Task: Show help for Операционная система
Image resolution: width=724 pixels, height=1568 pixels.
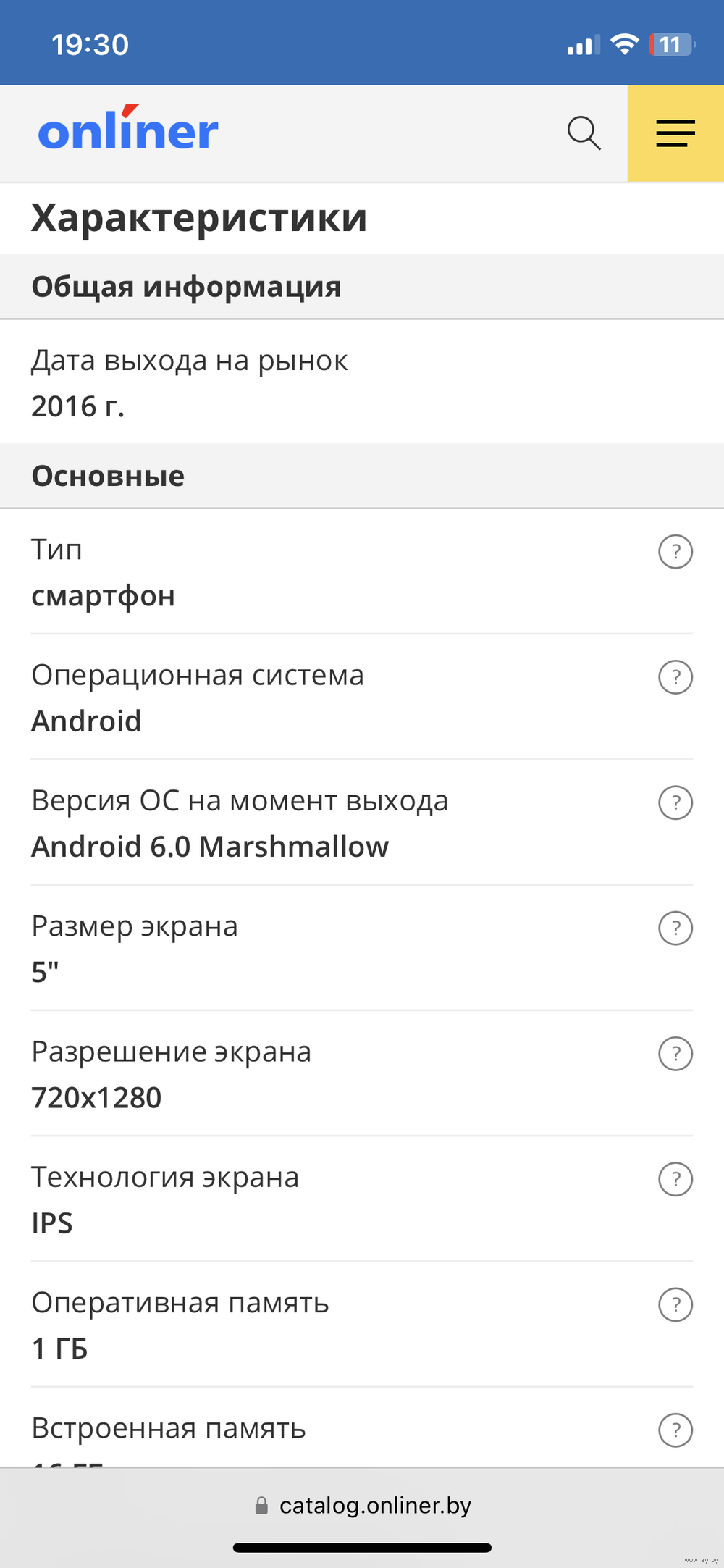Action: pyautogui.click(x=675, y=677)
